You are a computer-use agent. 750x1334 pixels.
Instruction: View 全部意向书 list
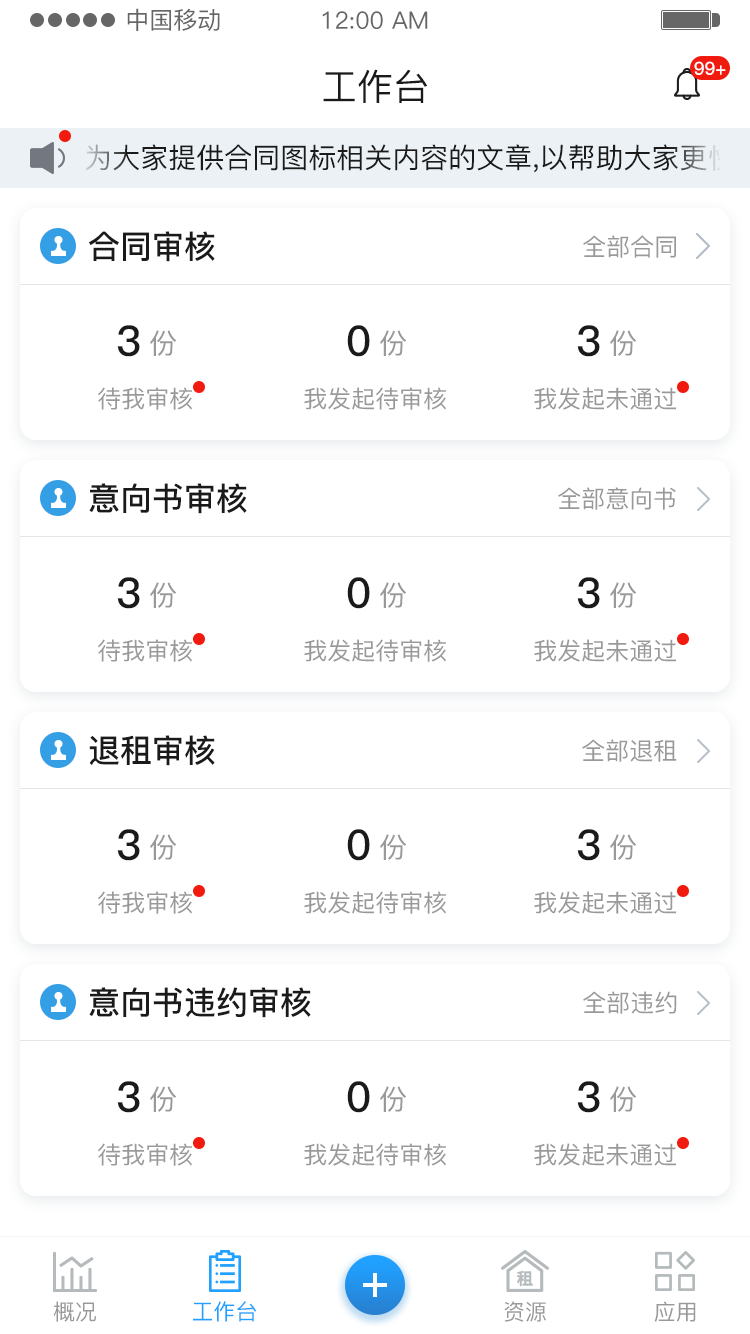click(634, 499)
